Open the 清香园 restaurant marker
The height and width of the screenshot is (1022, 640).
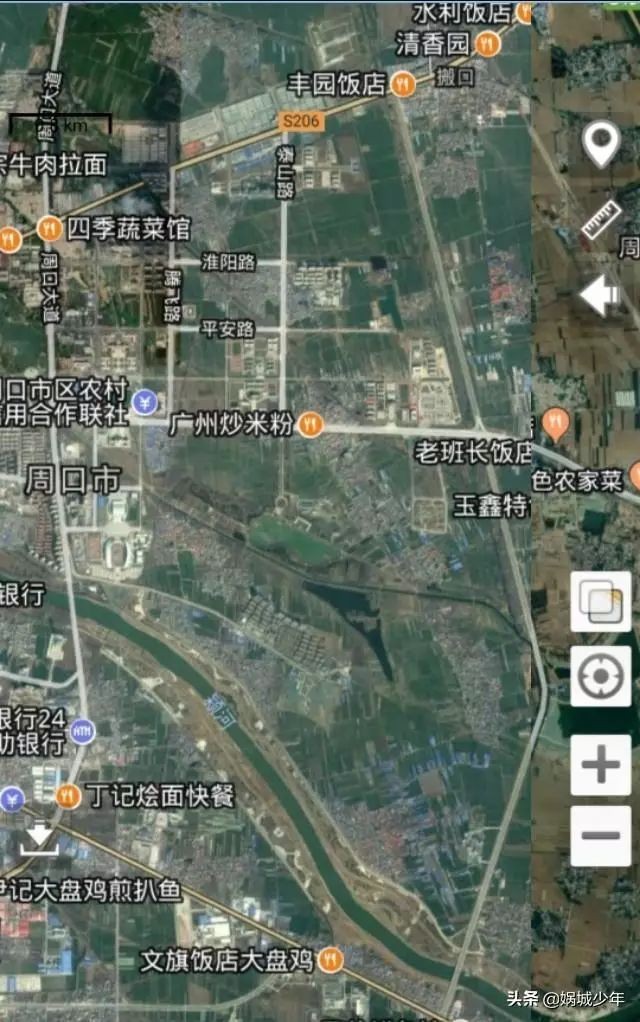[488, 44]
